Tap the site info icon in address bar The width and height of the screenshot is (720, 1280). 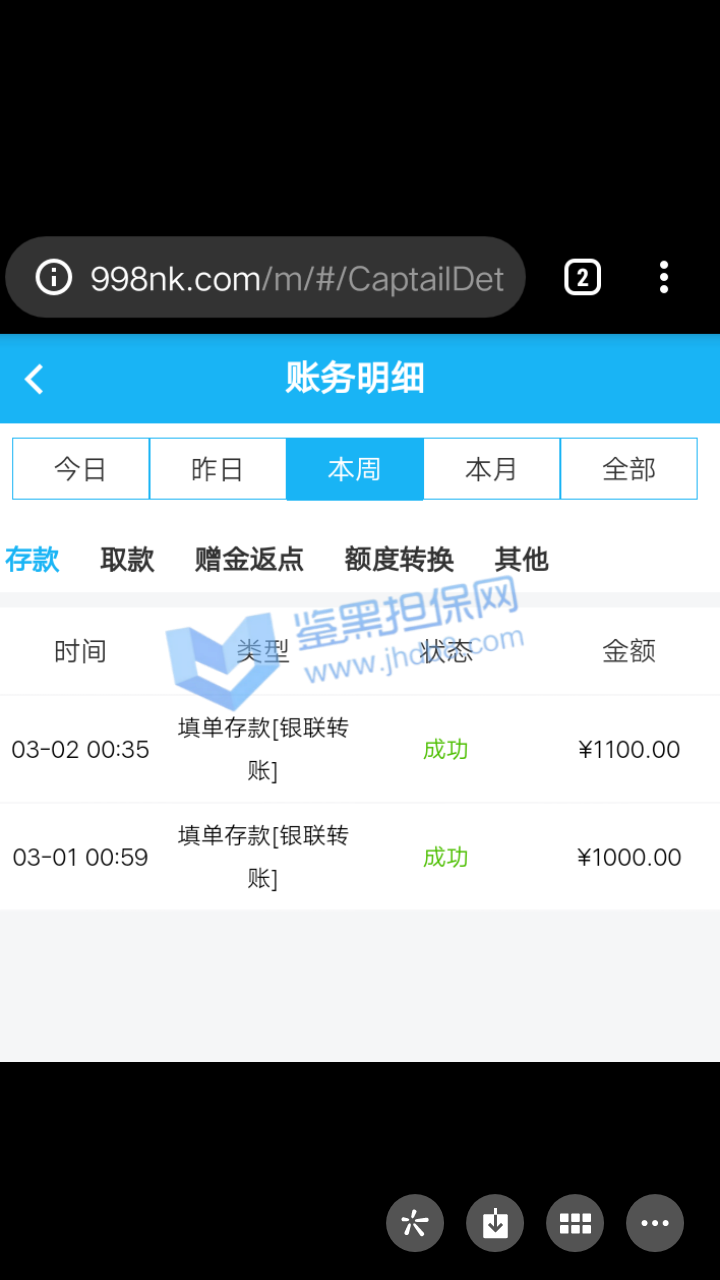(54, 277)
